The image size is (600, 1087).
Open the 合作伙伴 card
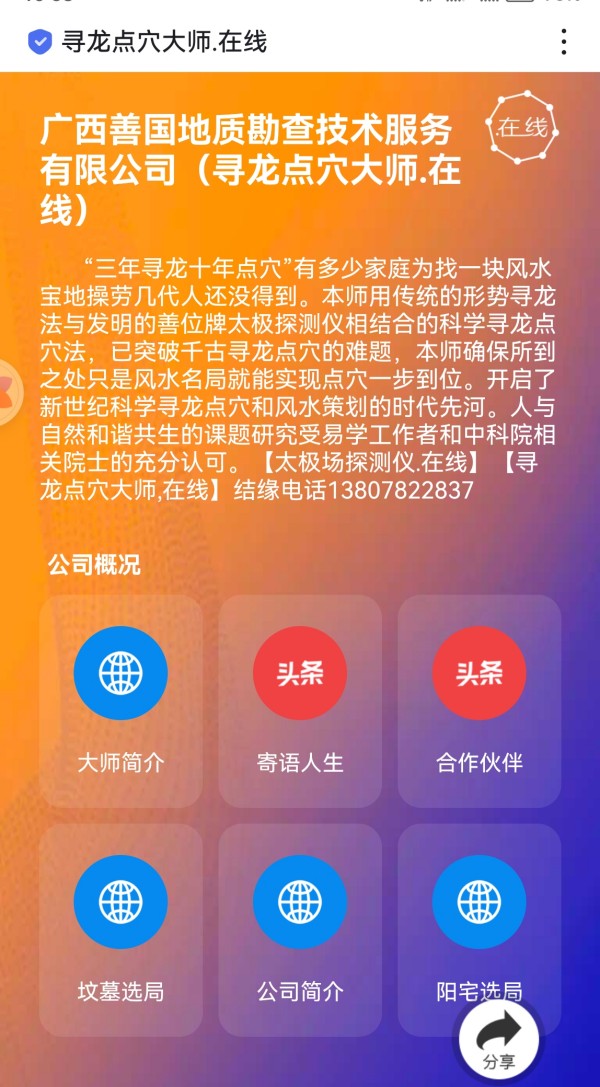click(479, 700)
